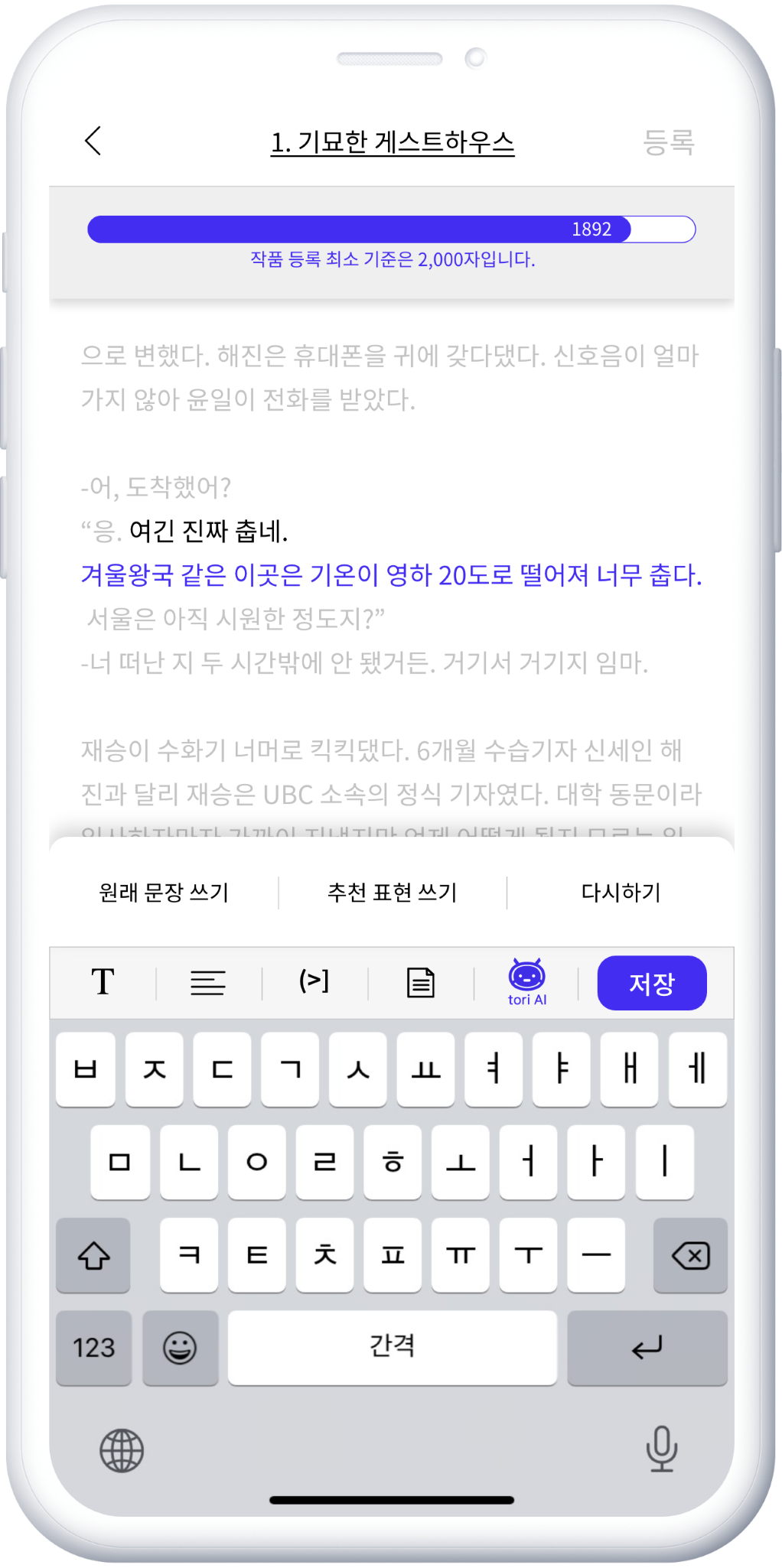This screenshot has width=782, height=1568.
Task: Go back with the arrow icon
Action: tap(93, 142)
